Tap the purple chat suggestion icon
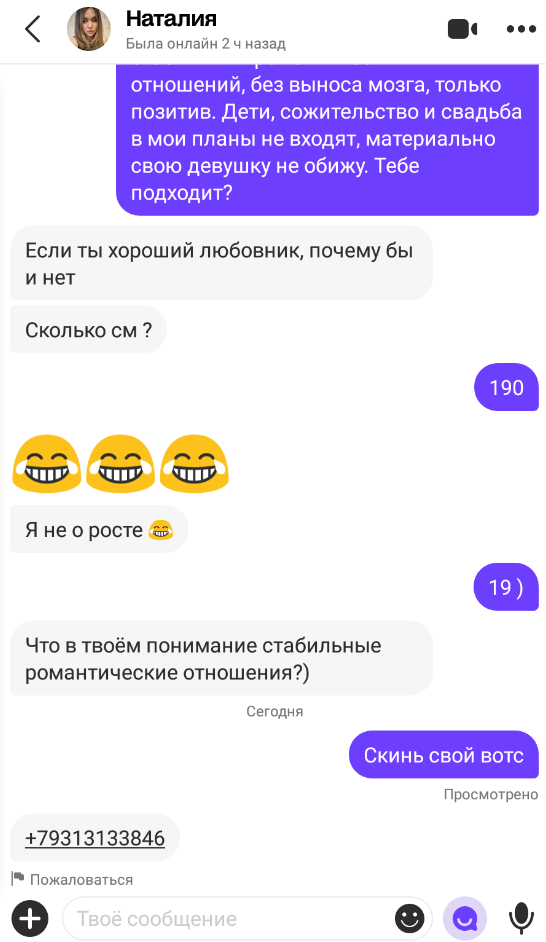This screenshot has width=546, height=942. 464,919
